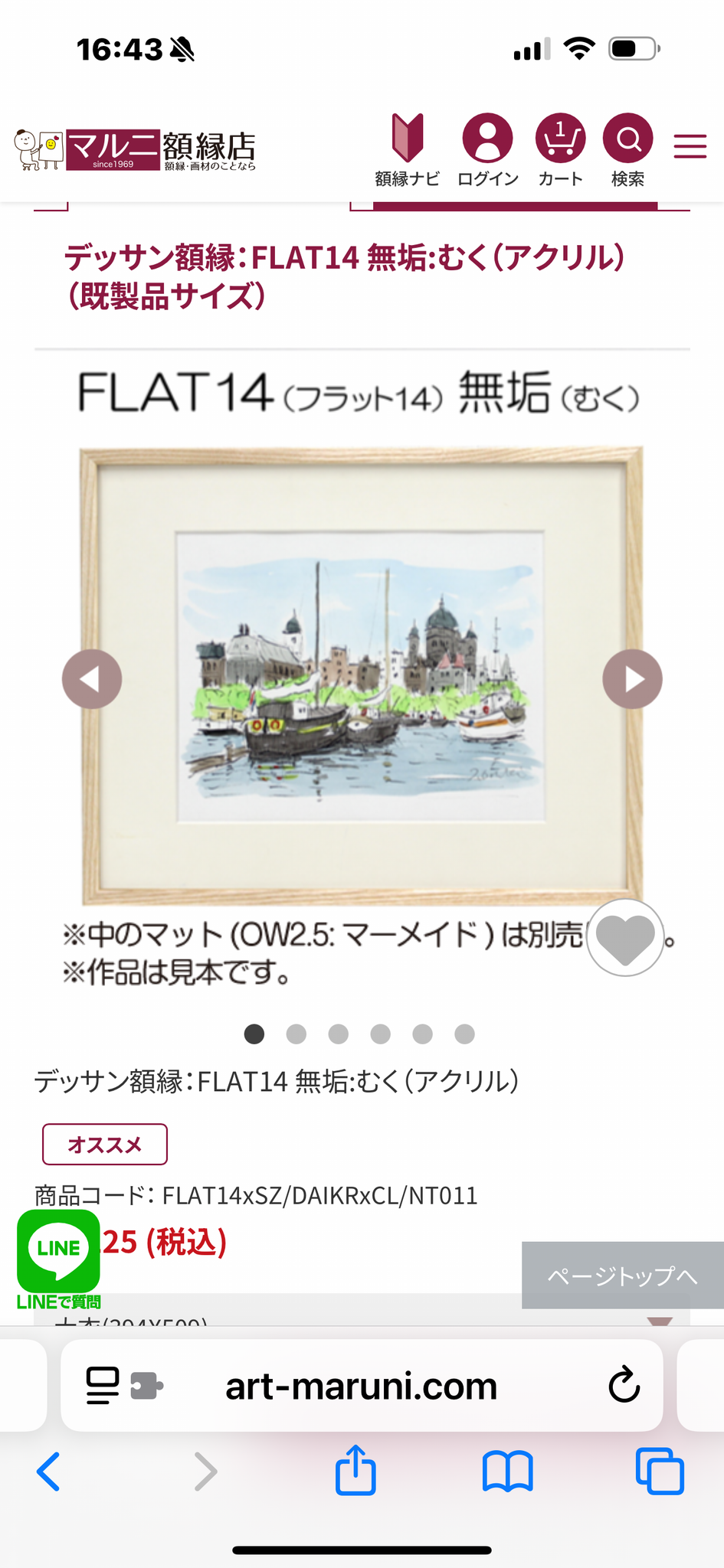The height and width of the screenshot is (1568, 724).
Task: Tap the art-maruni.com address bar
Action: (362, 1386)
